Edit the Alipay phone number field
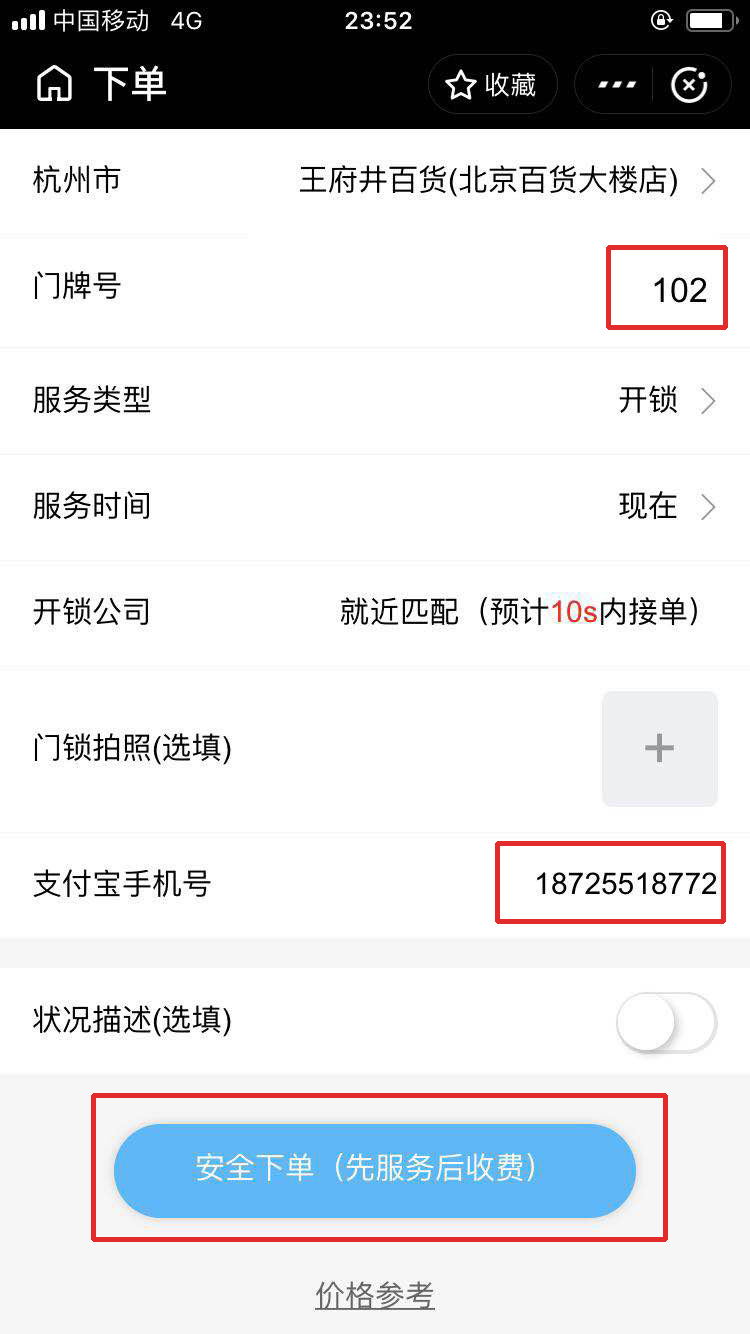Screen dimensions: 750x1334 pos(610,883)
